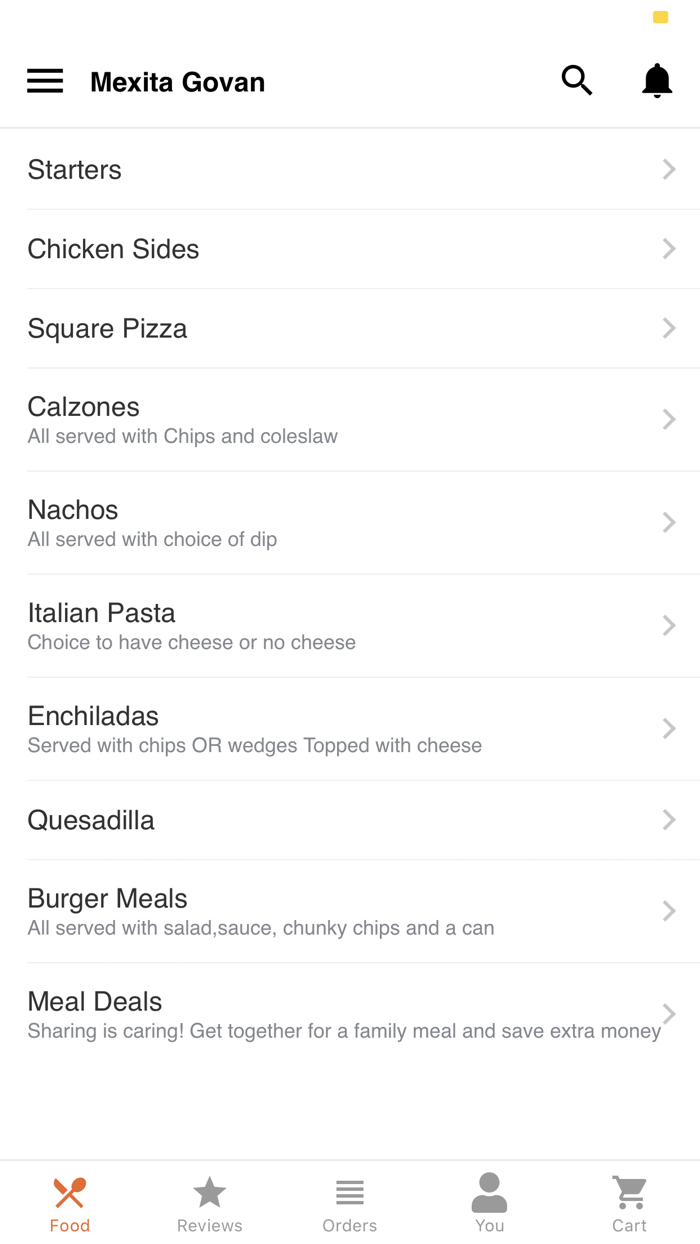Browse the Nachos category
700x1244 pixels.
[x=350, y=523]
